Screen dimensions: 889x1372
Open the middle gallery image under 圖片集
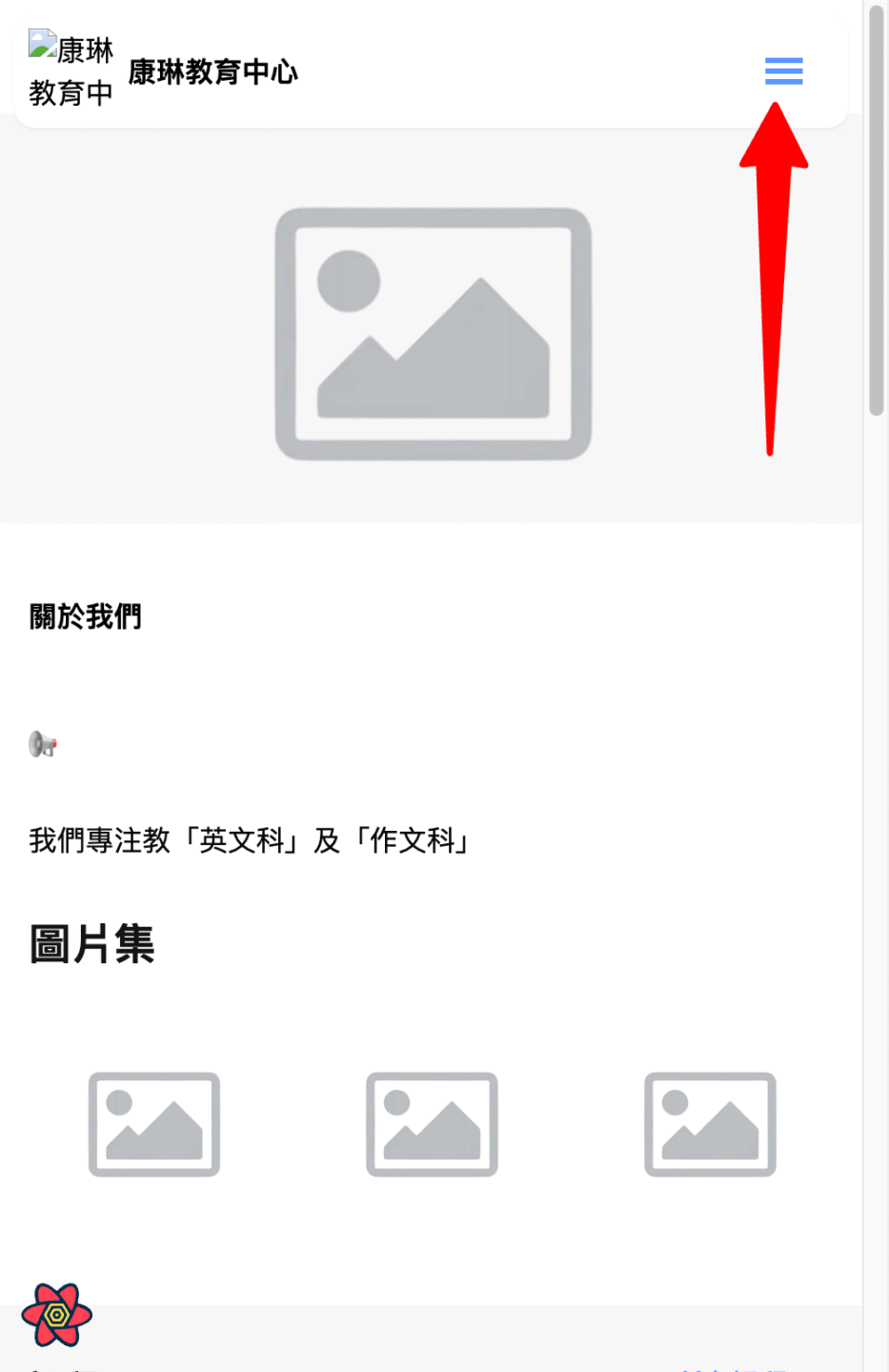[432, 1124]
